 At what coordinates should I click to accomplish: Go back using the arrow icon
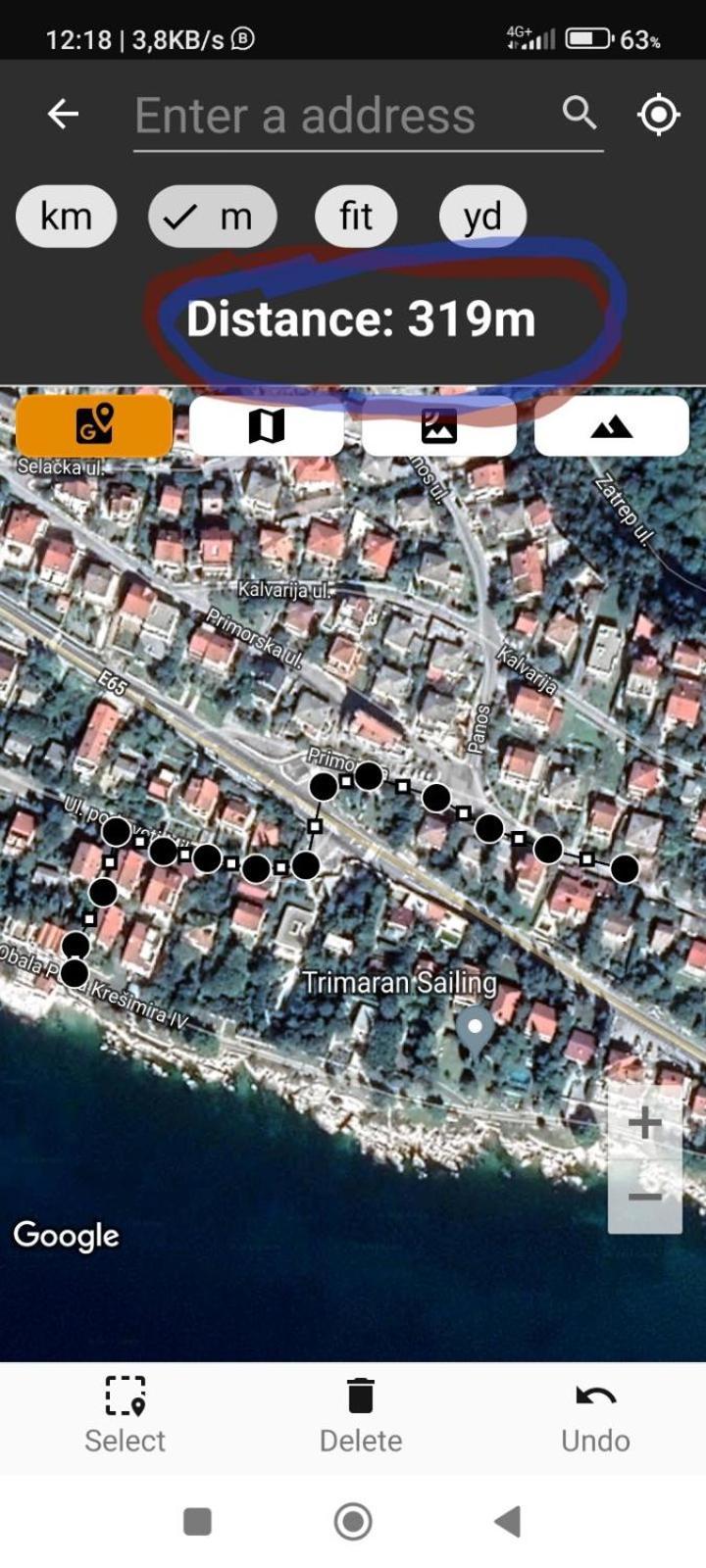[63, 115]
